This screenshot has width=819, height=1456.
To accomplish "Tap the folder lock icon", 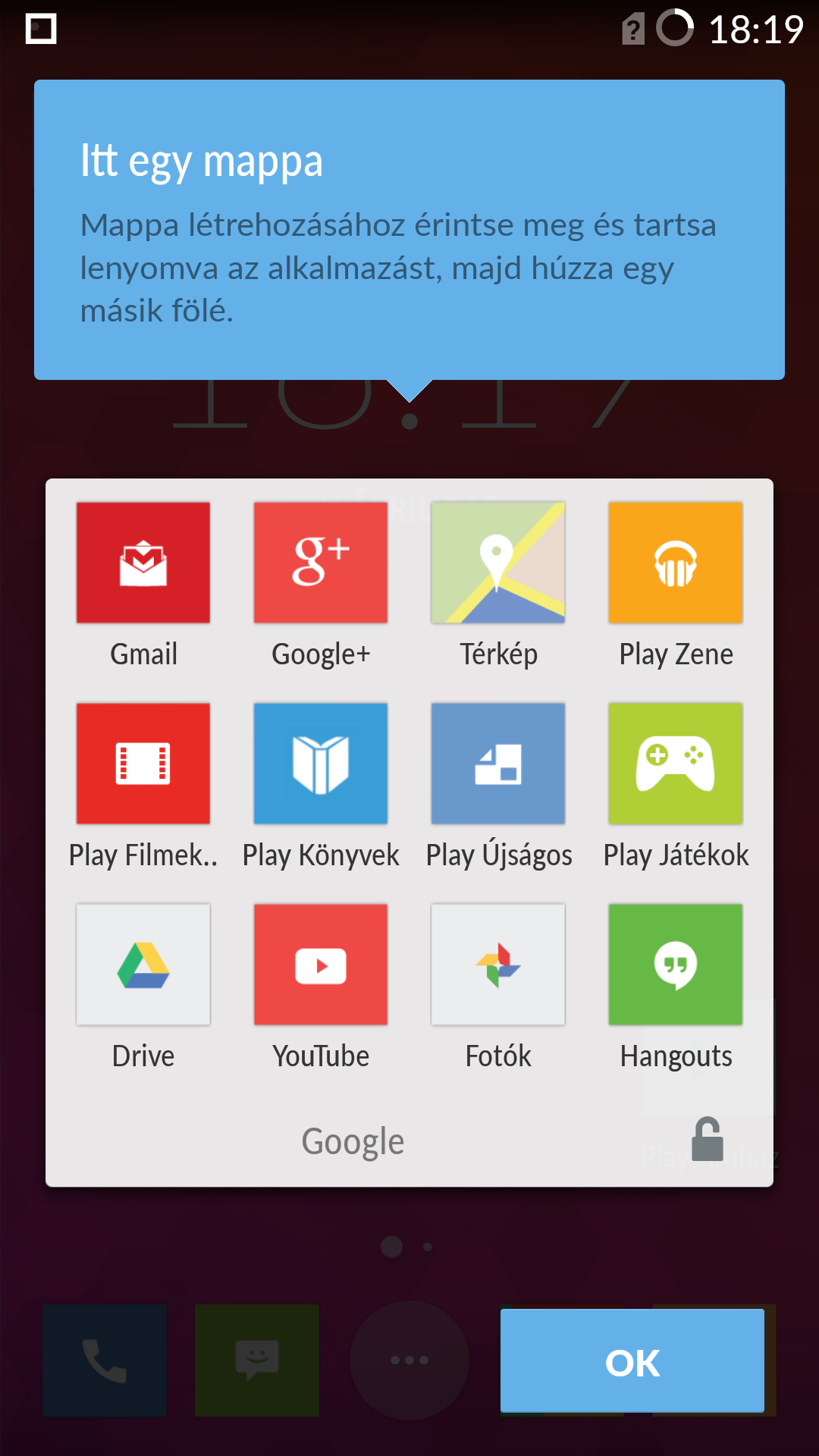I will click(x=707, y=1140).
